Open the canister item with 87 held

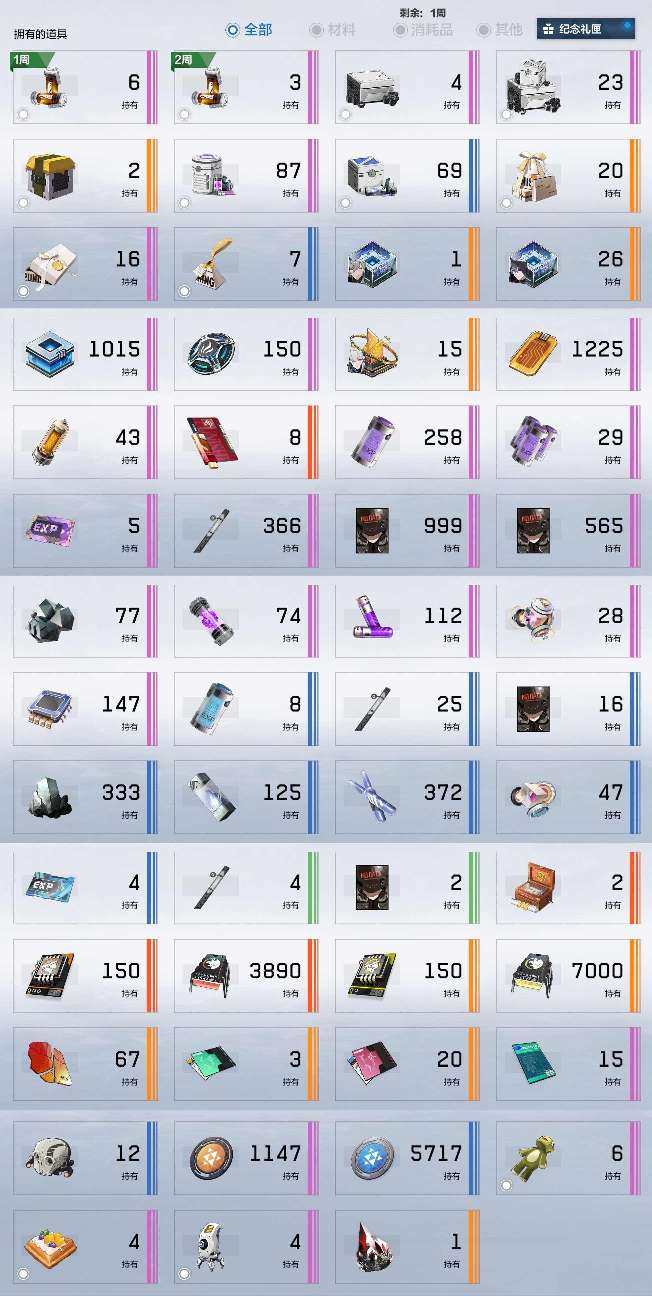245,176
